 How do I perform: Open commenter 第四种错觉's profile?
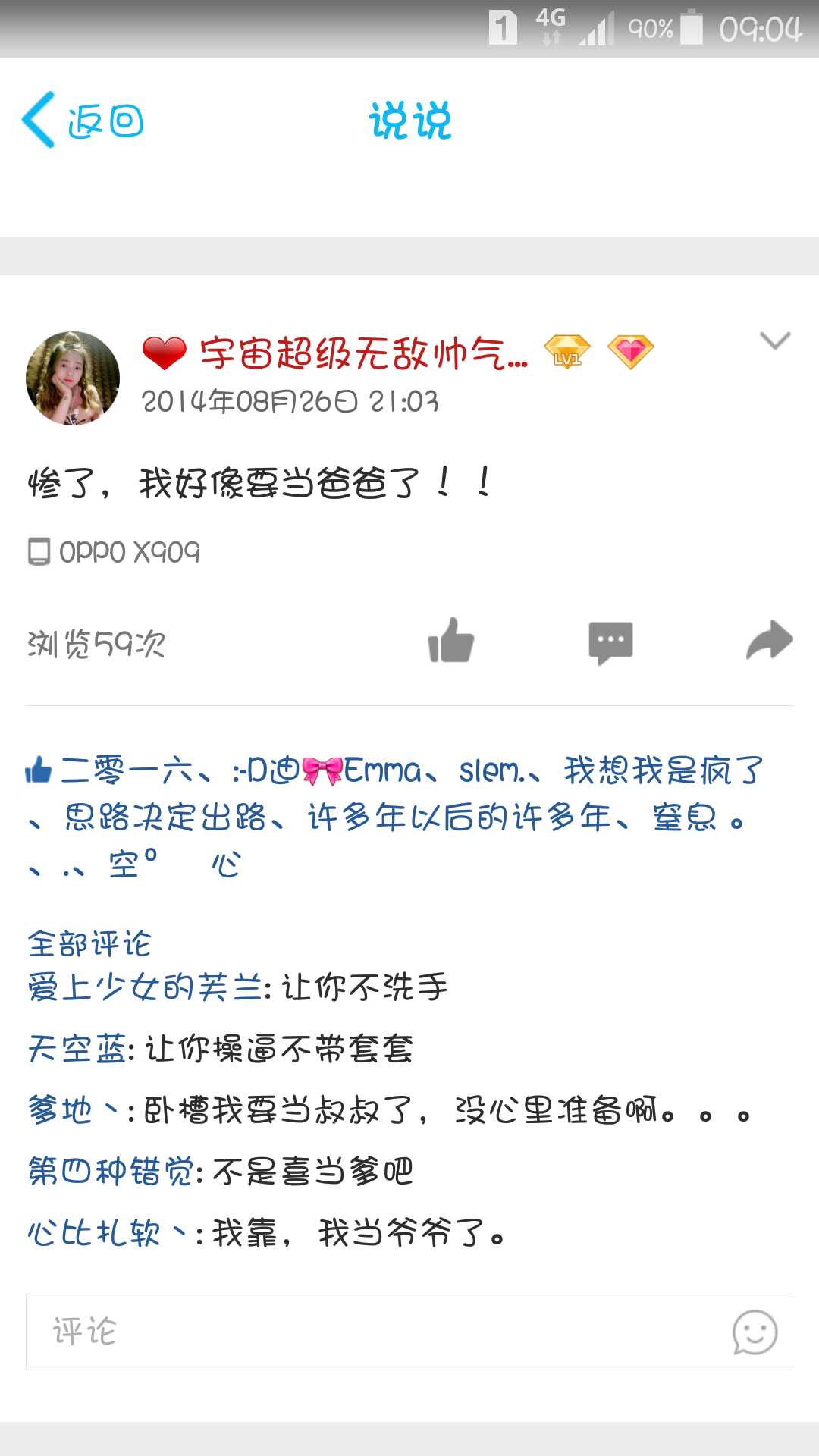(111, 1172)
